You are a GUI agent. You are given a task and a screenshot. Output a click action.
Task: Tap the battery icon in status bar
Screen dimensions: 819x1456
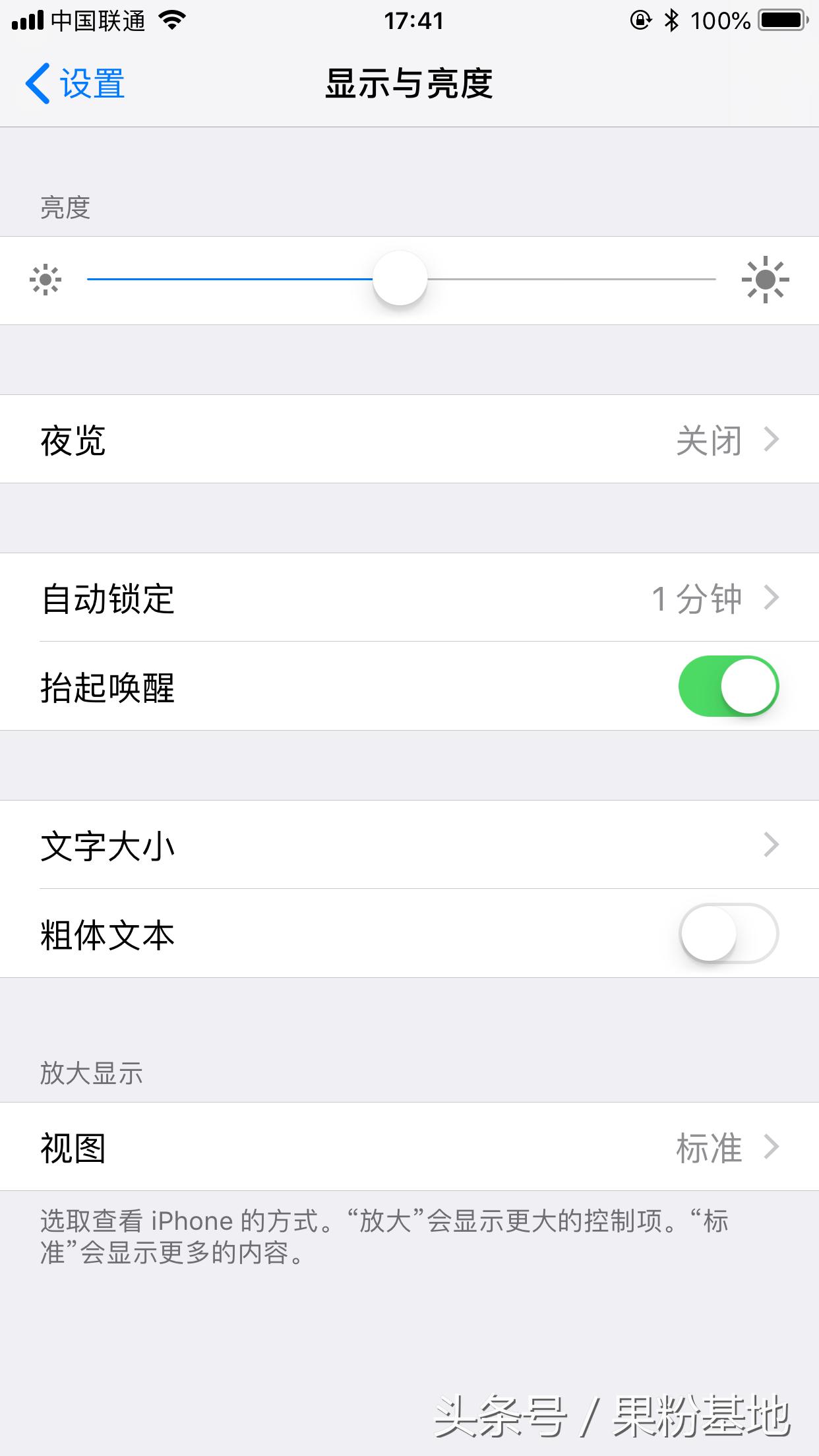(781, 20)
